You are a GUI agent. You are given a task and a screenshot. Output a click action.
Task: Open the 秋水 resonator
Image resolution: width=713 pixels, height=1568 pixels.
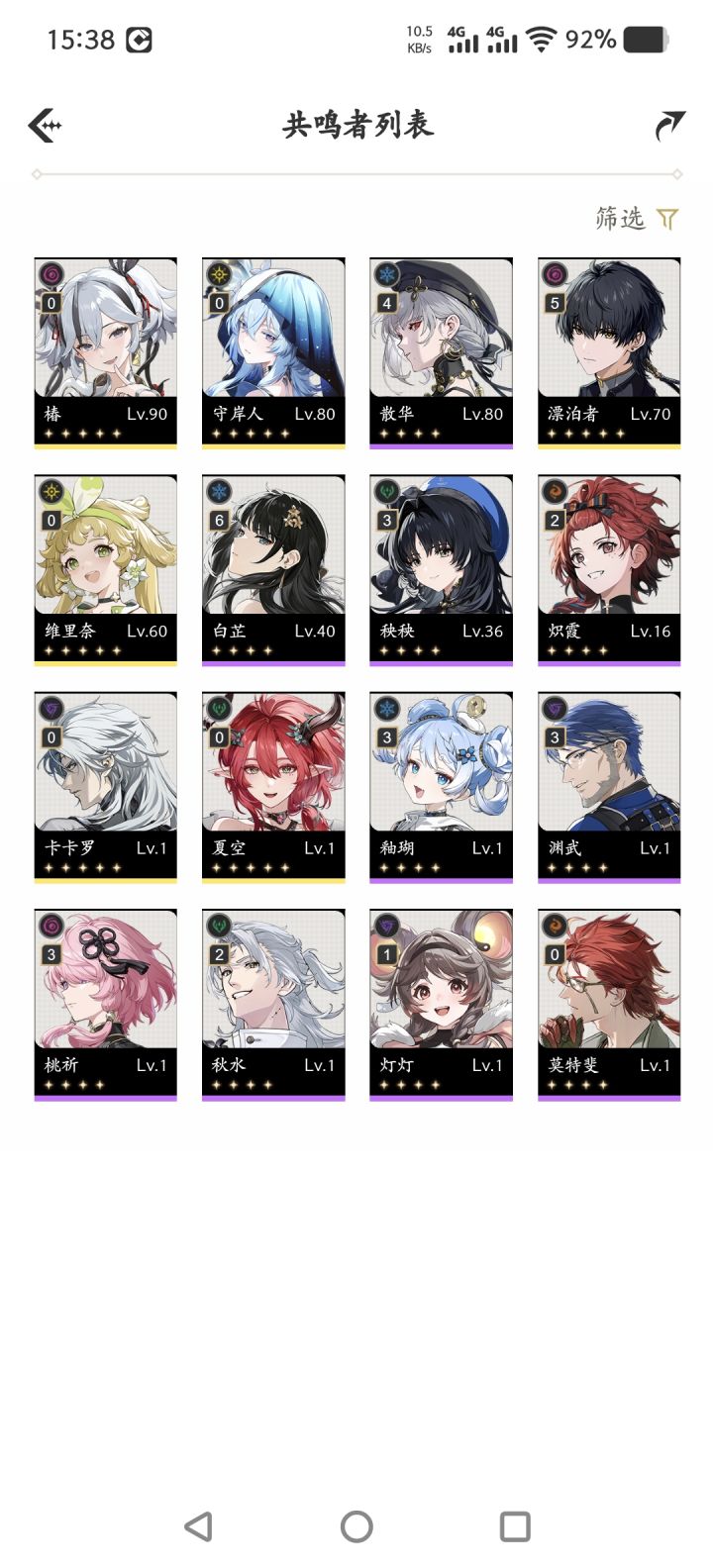tap(273, 1005)
